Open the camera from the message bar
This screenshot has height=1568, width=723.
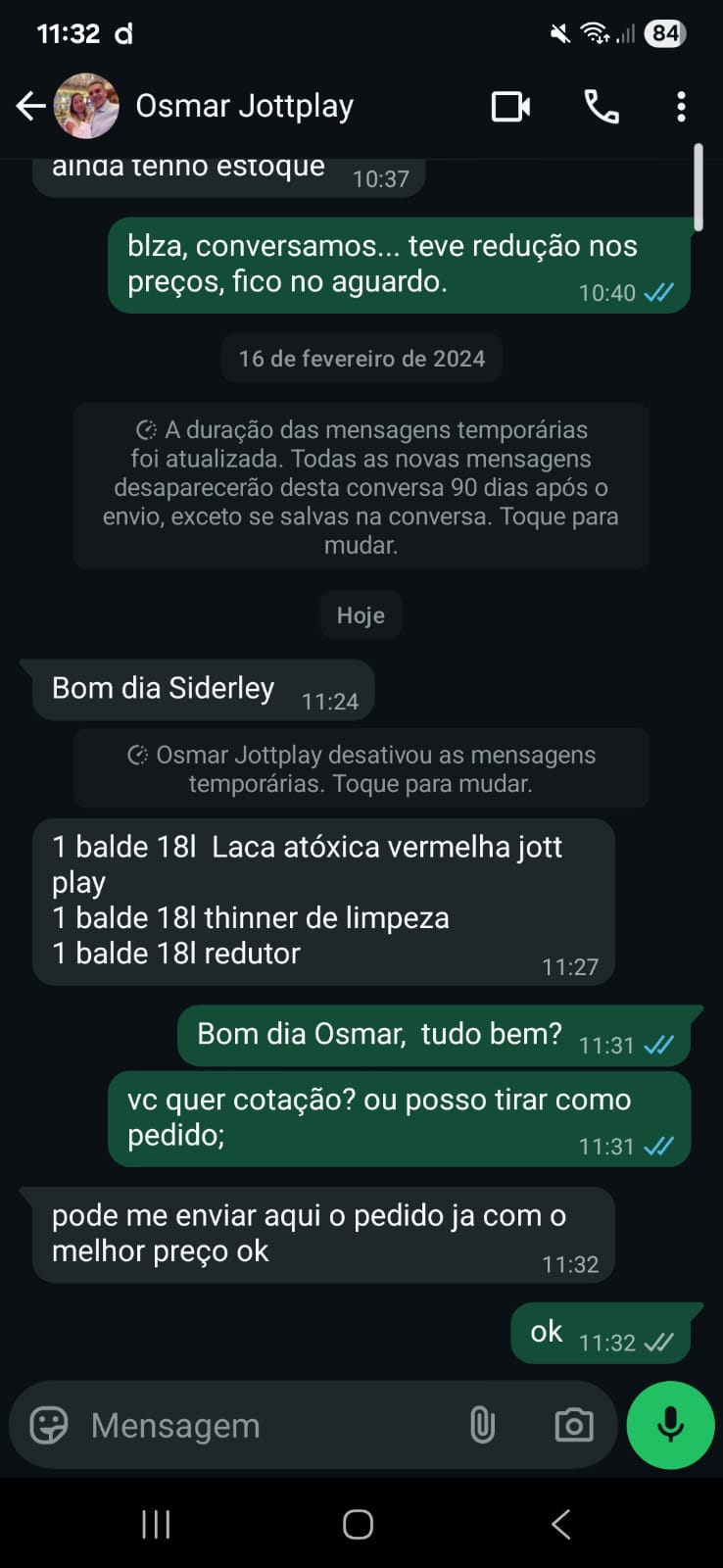pyautogui.click(x=573, y=1425)
